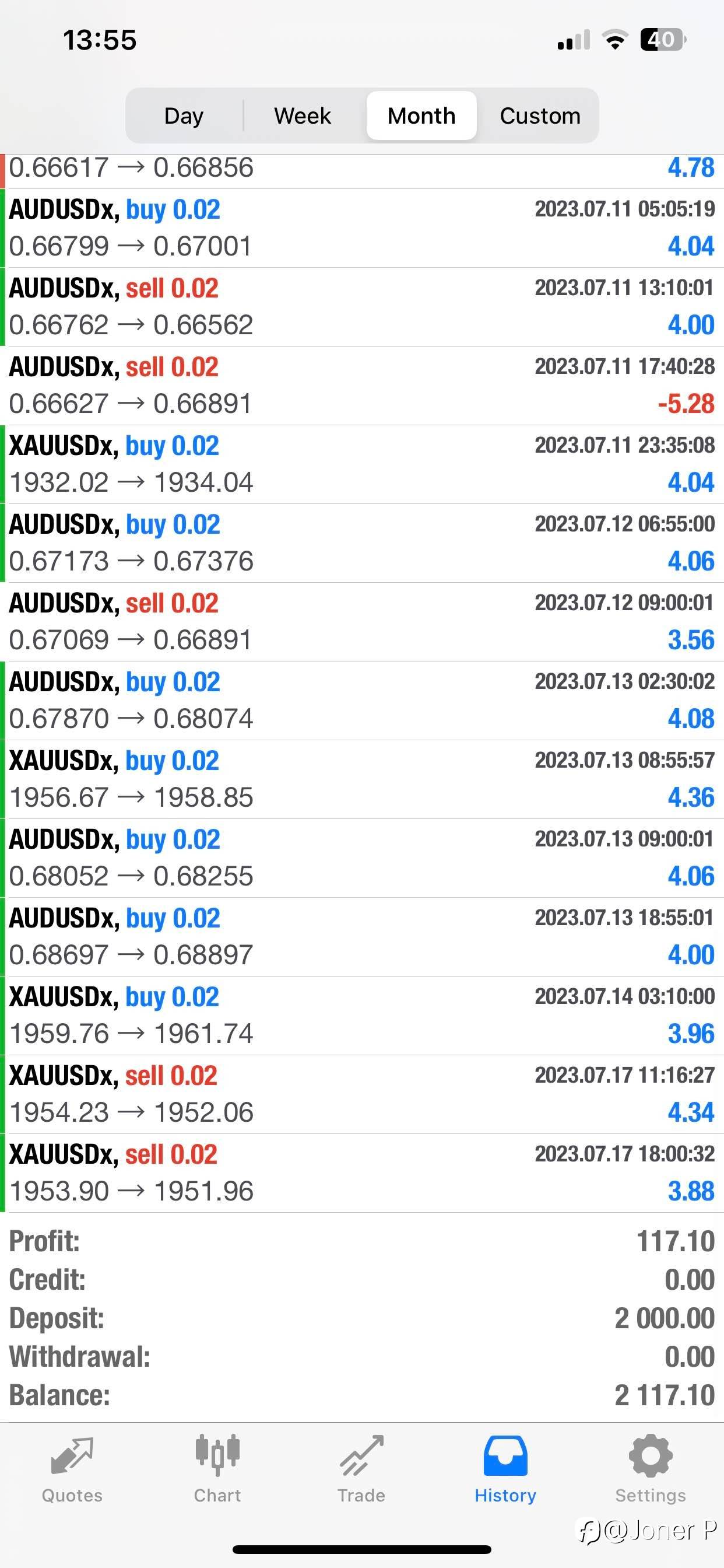View the XAUUSDx buy trade at 2023.07.11 23:35:08
Viewport: 724px width, 1568px height.
[362, 464]
